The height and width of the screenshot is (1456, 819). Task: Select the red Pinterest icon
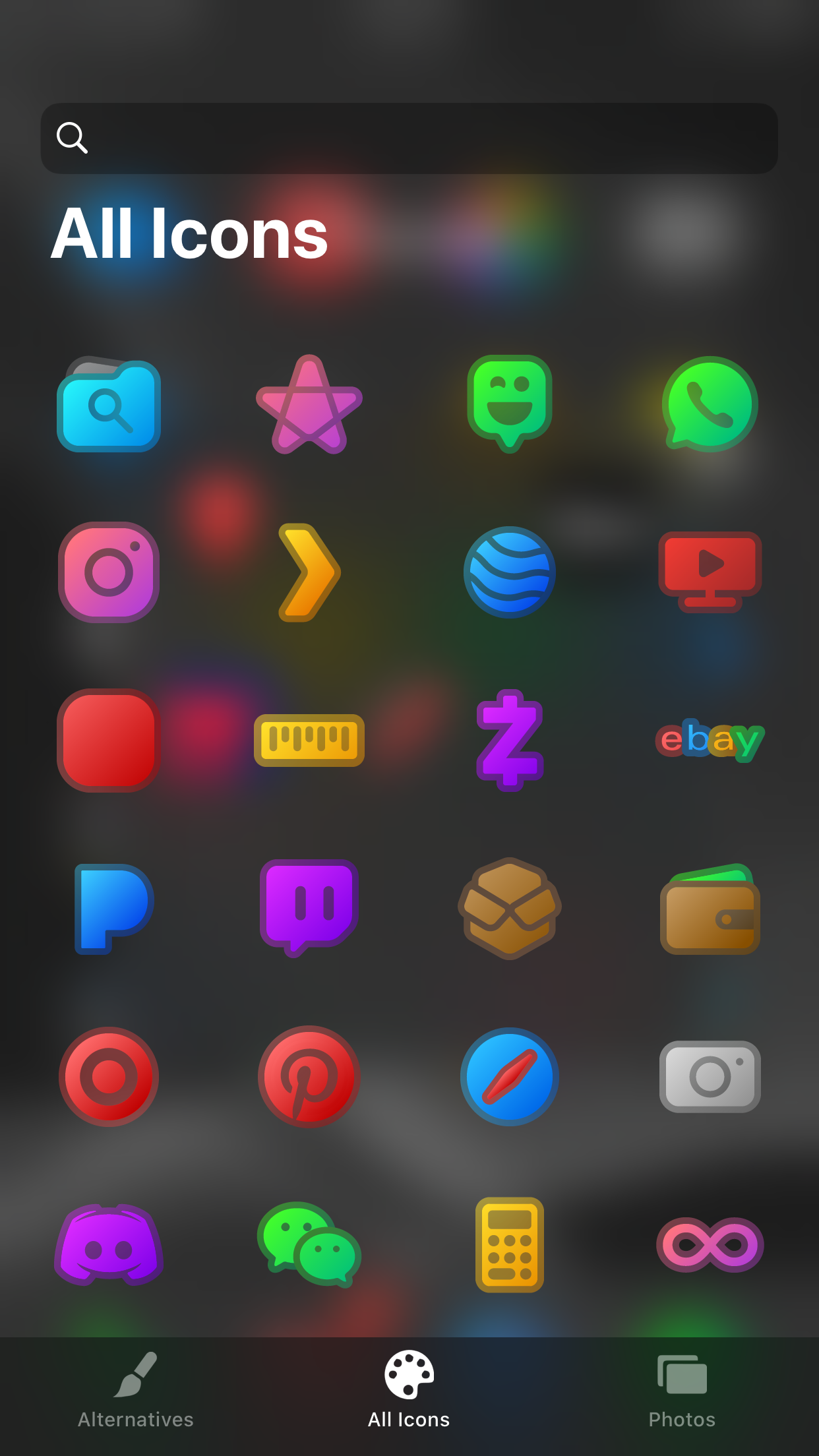(309, 1076)
